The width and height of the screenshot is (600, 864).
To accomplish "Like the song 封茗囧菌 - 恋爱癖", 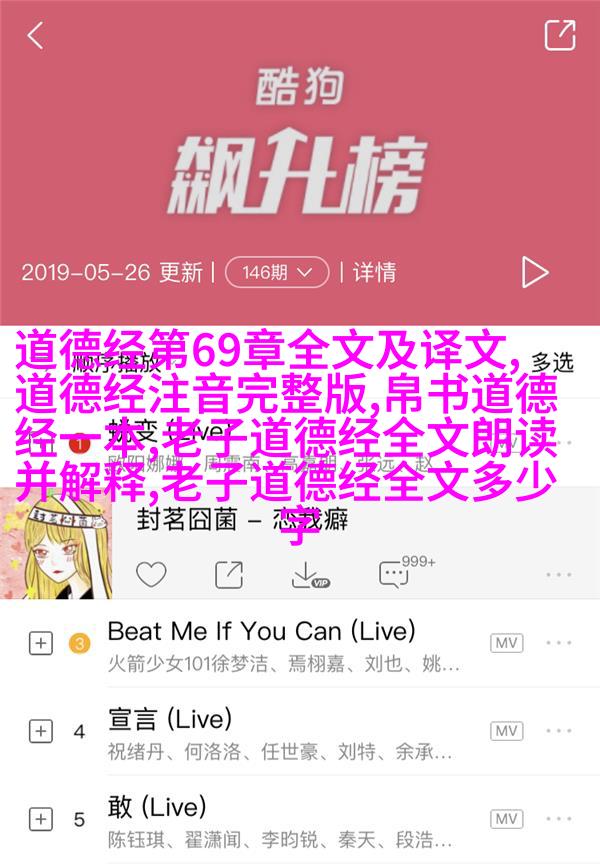I will click(151, 574).
